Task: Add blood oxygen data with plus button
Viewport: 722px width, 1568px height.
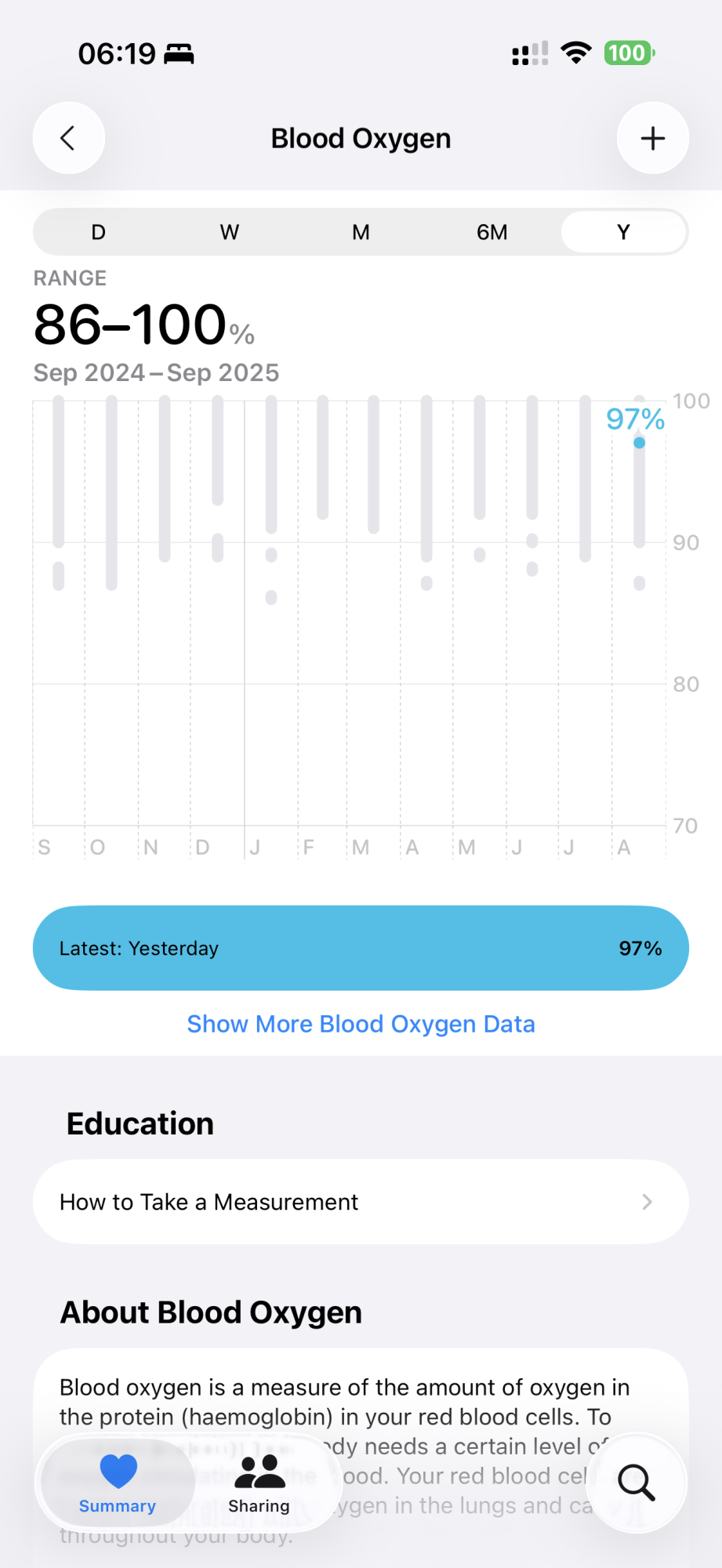Action: pyautogui.click(x=652, y=138)
